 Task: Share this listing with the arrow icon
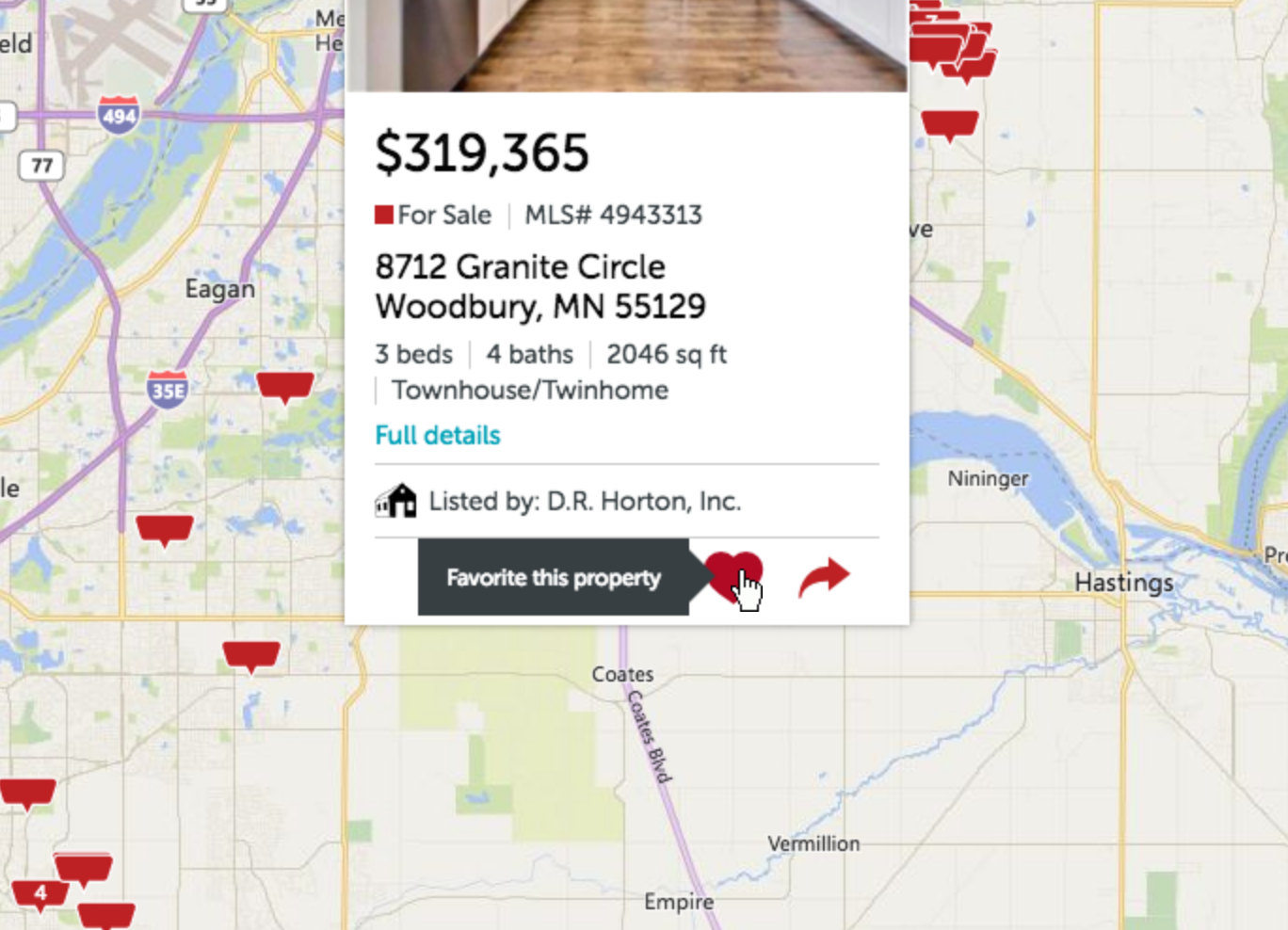[x=824, y=577]
